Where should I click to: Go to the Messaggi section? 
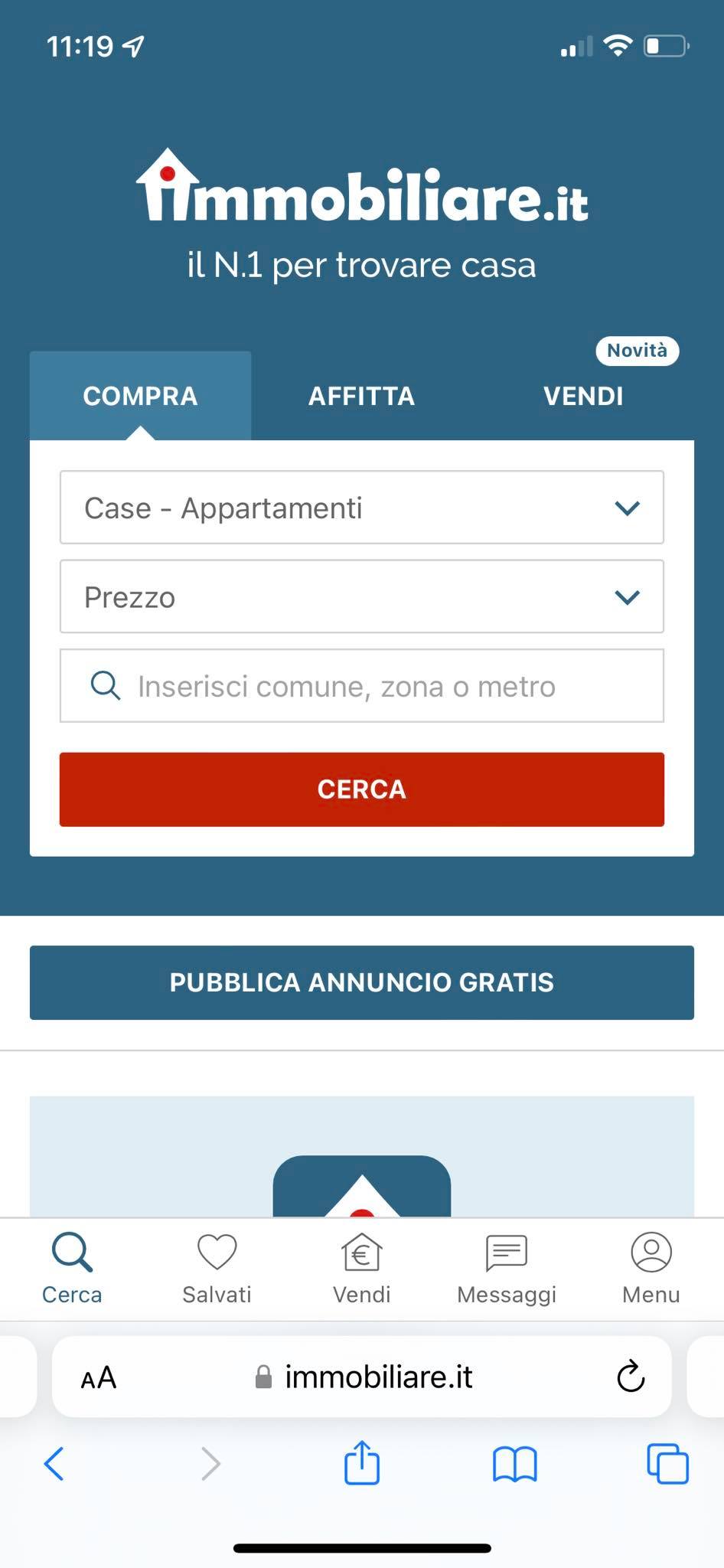[506, 1269]
